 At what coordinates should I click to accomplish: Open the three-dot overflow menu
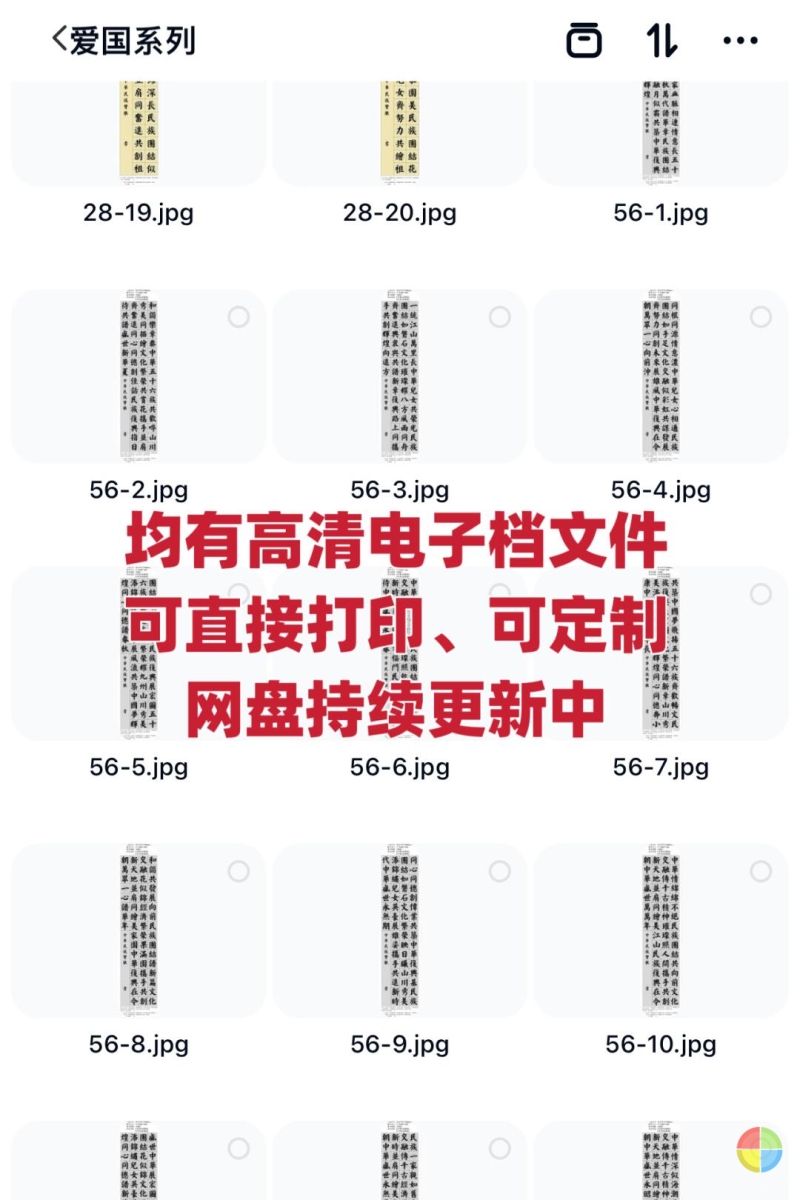(740, 41)
